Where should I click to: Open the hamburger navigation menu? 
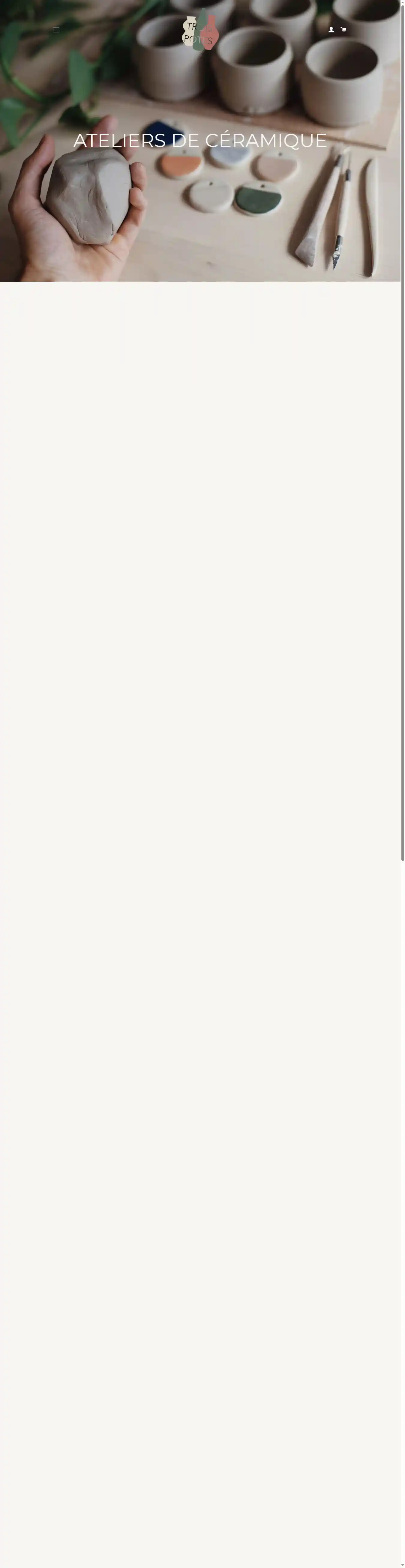[x=56, y=30]
